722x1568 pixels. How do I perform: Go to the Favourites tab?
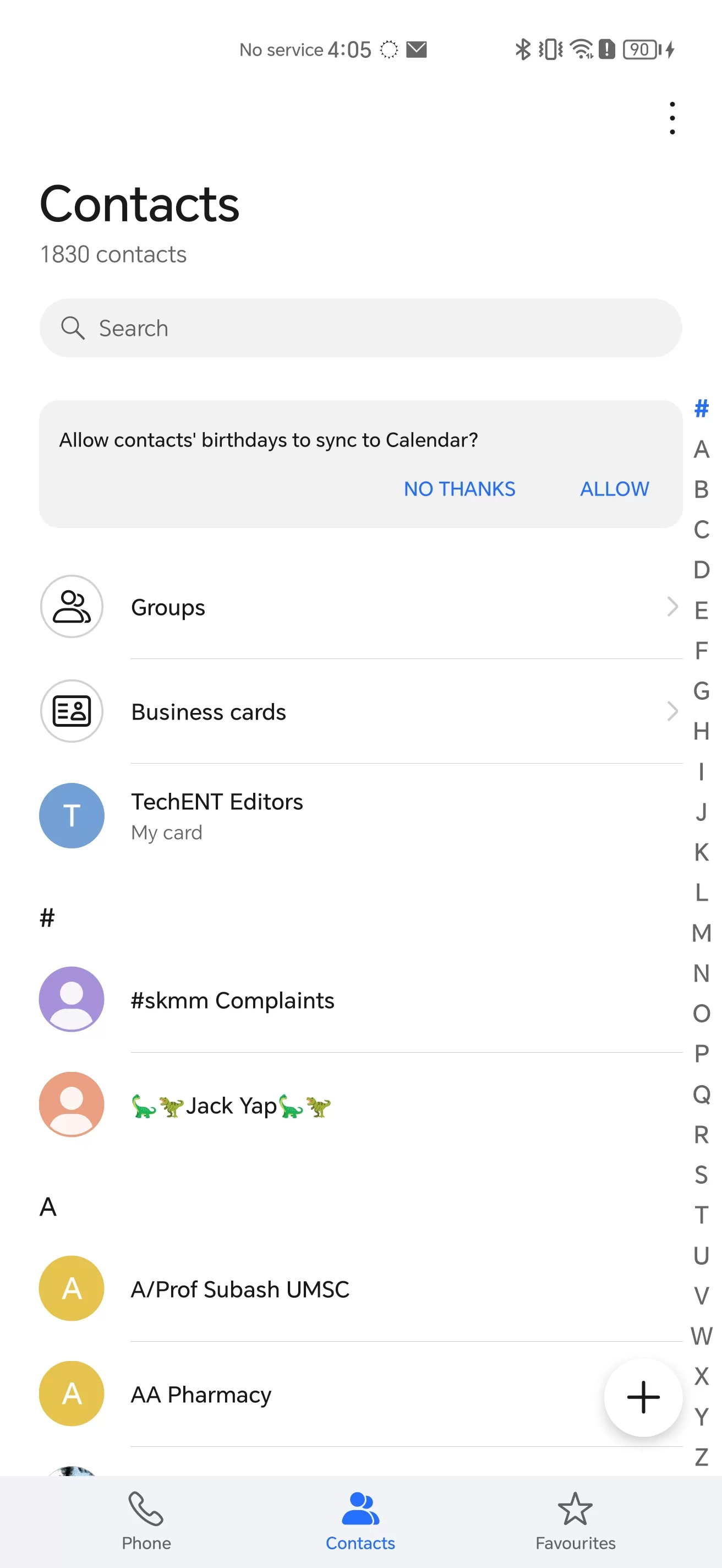575,1520
